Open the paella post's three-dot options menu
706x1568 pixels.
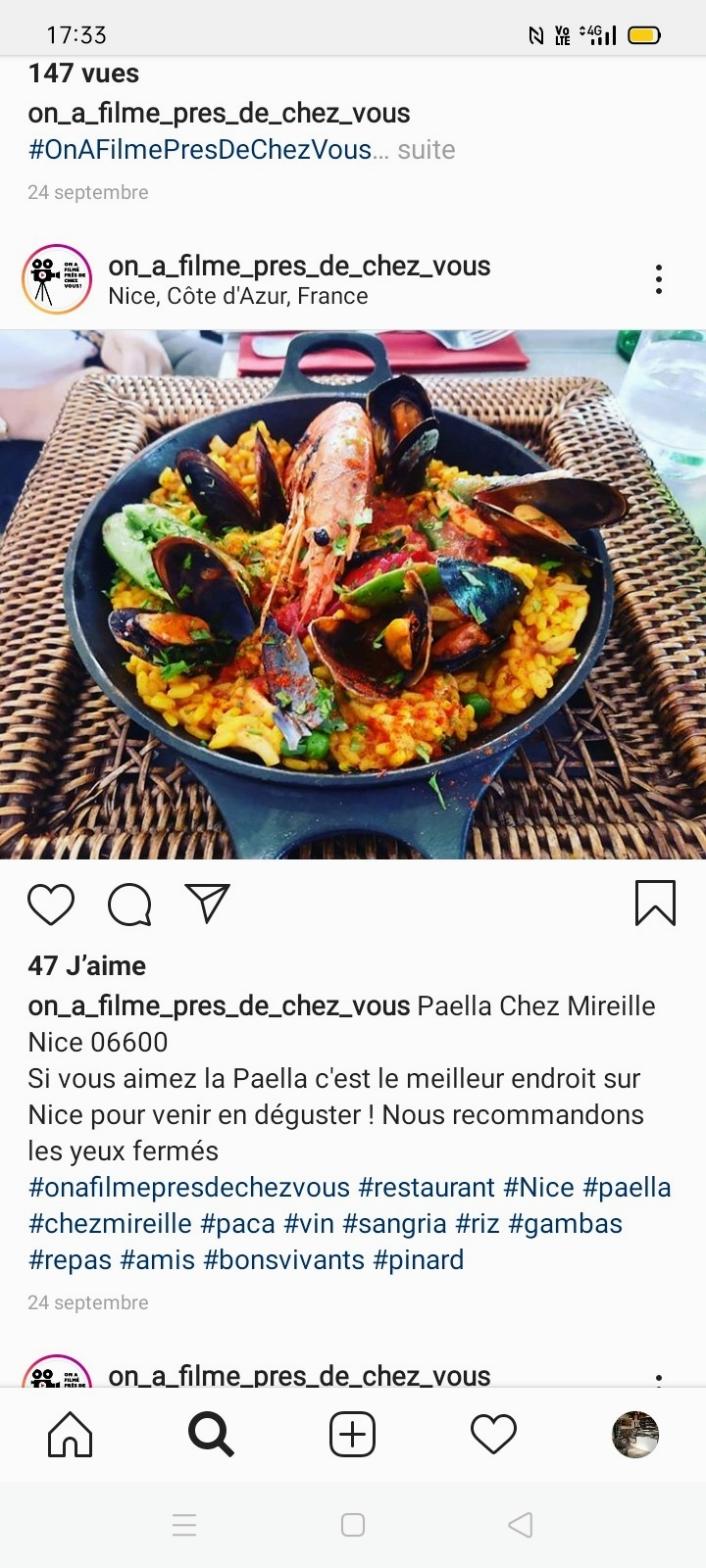click(659, 279)
